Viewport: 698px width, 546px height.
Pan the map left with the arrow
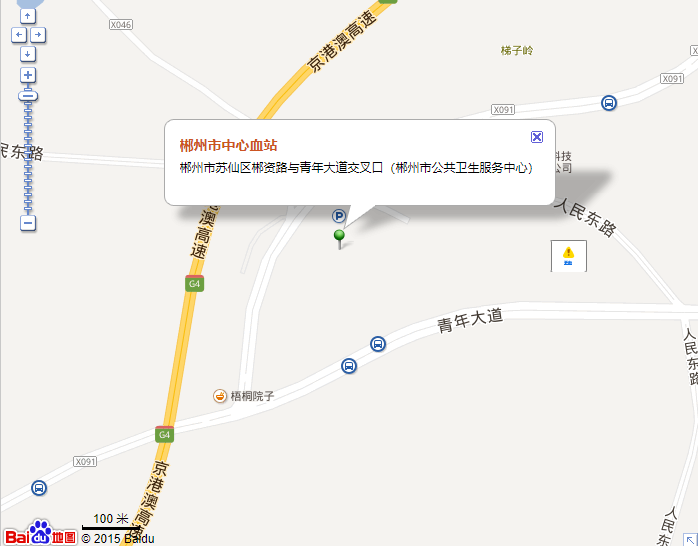(x=18, y=35)
